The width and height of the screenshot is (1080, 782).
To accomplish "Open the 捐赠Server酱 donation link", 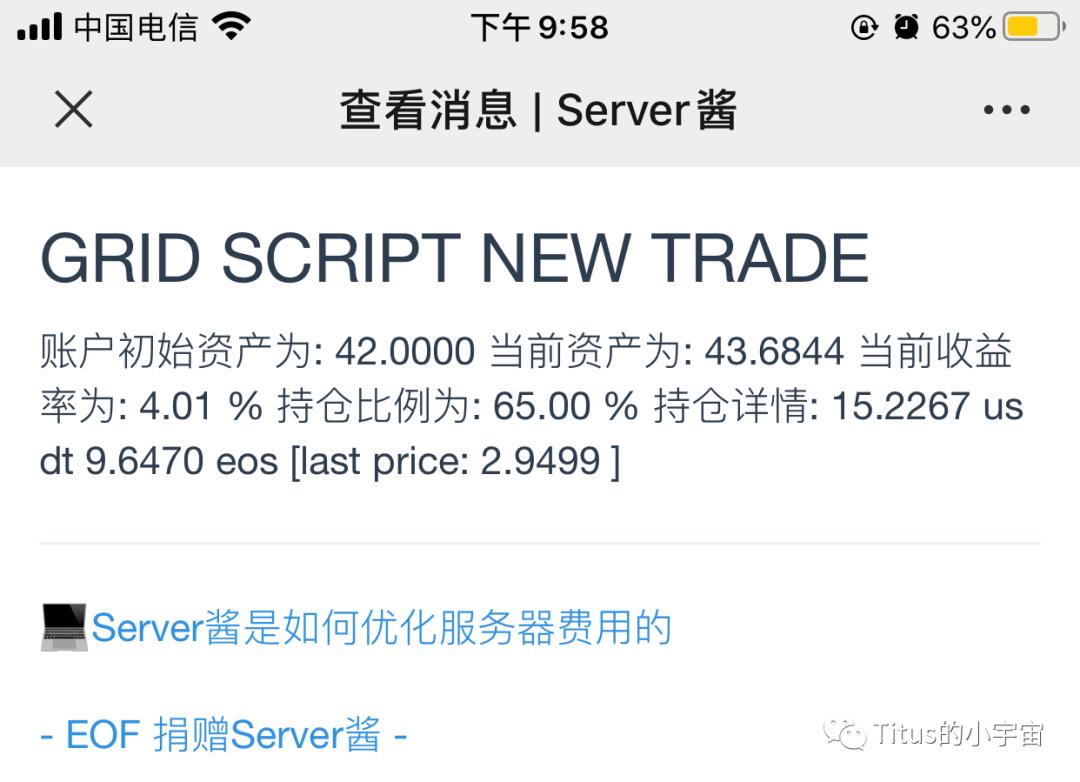I will click(267, 735).
